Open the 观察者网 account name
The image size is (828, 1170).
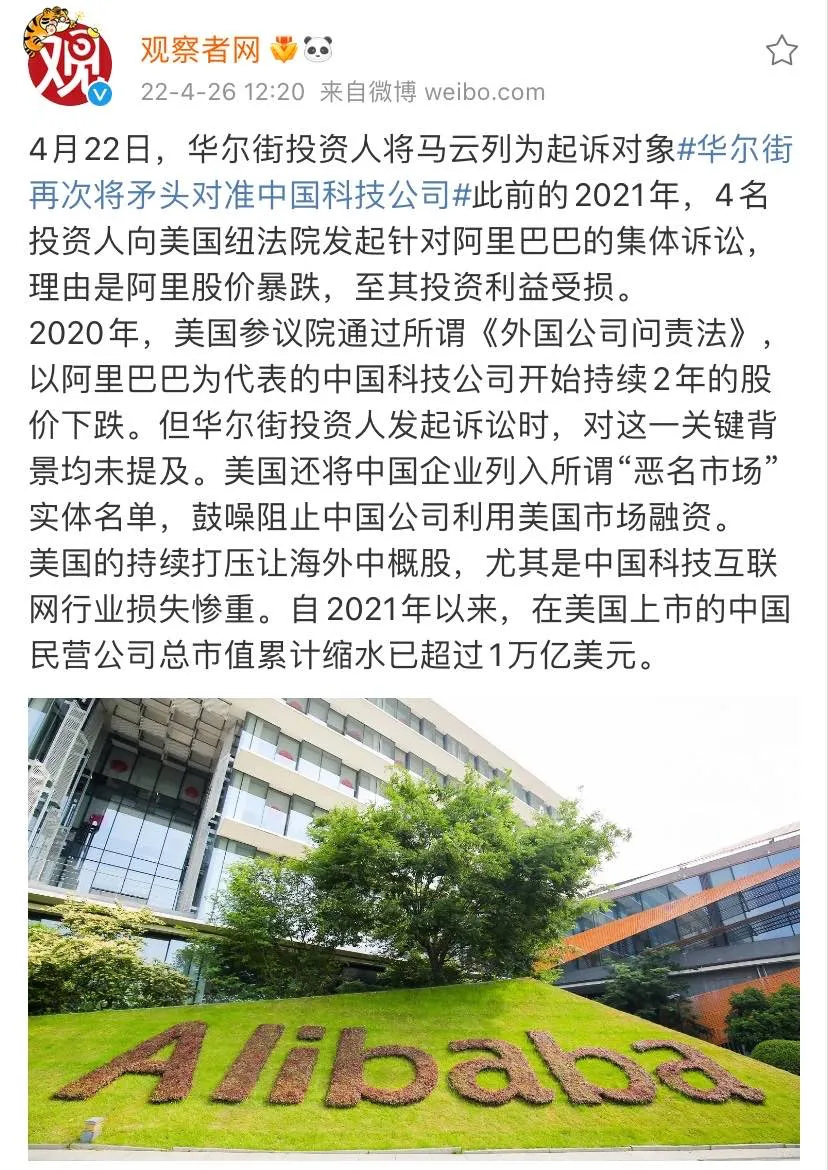pyautogui.click(x=200, y=50)
